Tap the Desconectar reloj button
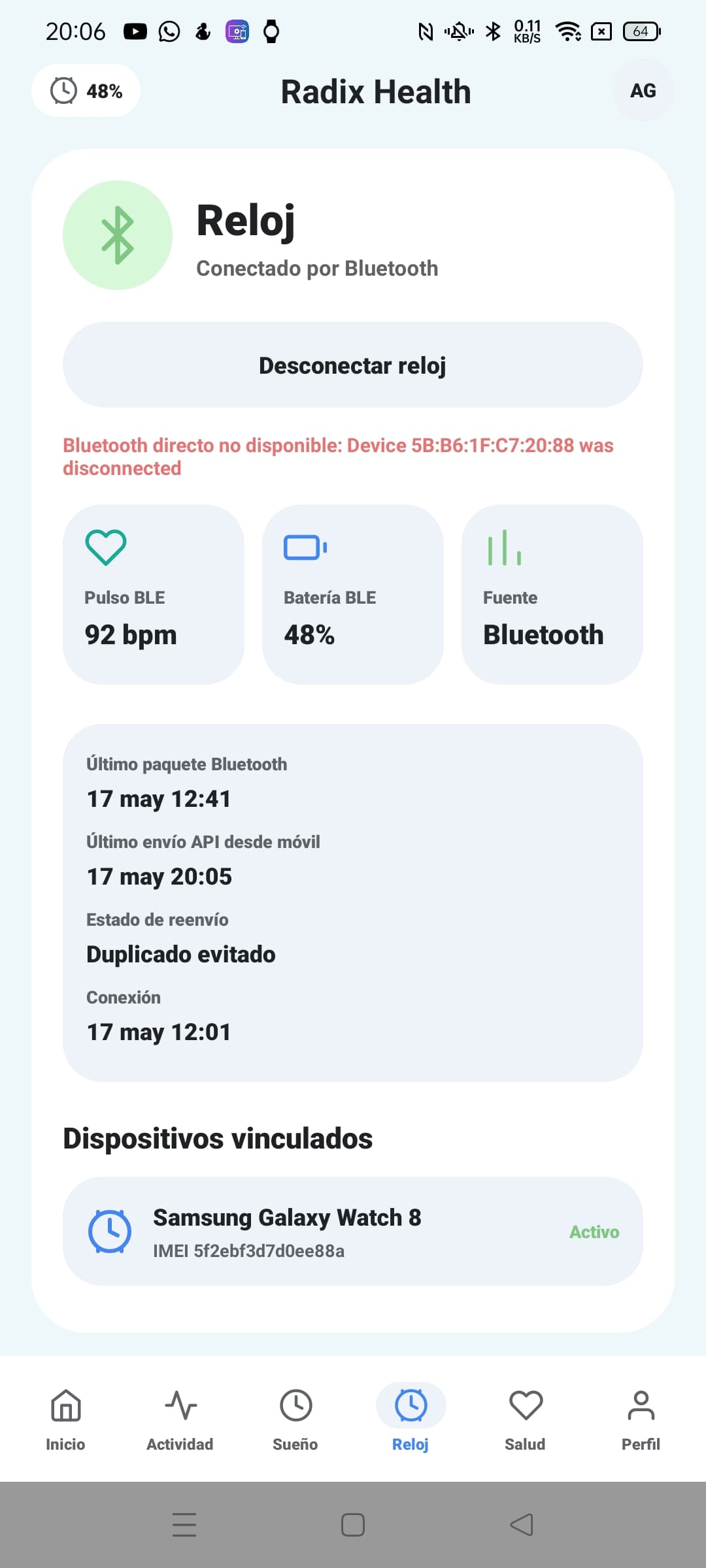 pos(353,365)
